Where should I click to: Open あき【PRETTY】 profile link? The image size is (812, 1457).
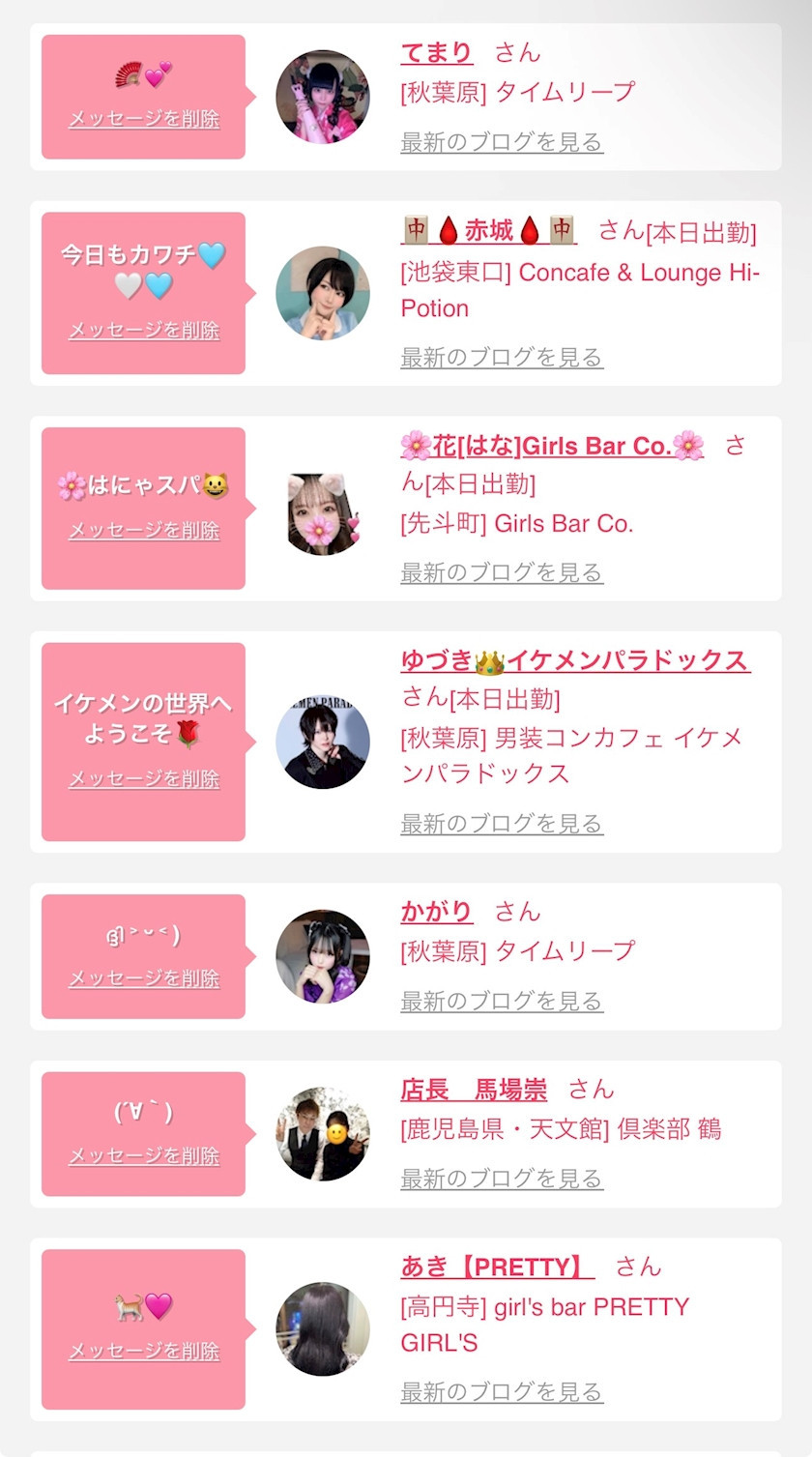click(x=497, y=1267)
